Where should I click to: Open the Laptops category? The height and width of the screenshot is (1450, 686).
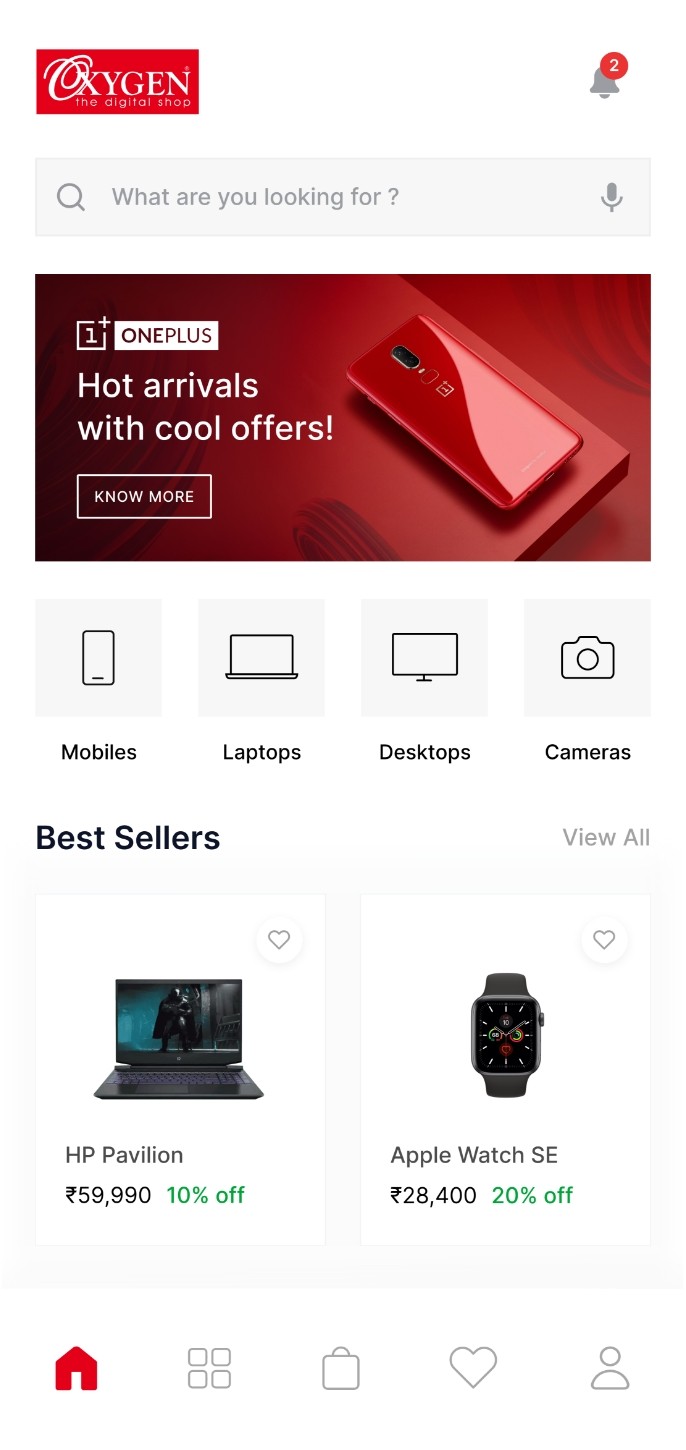click(261, 658)
